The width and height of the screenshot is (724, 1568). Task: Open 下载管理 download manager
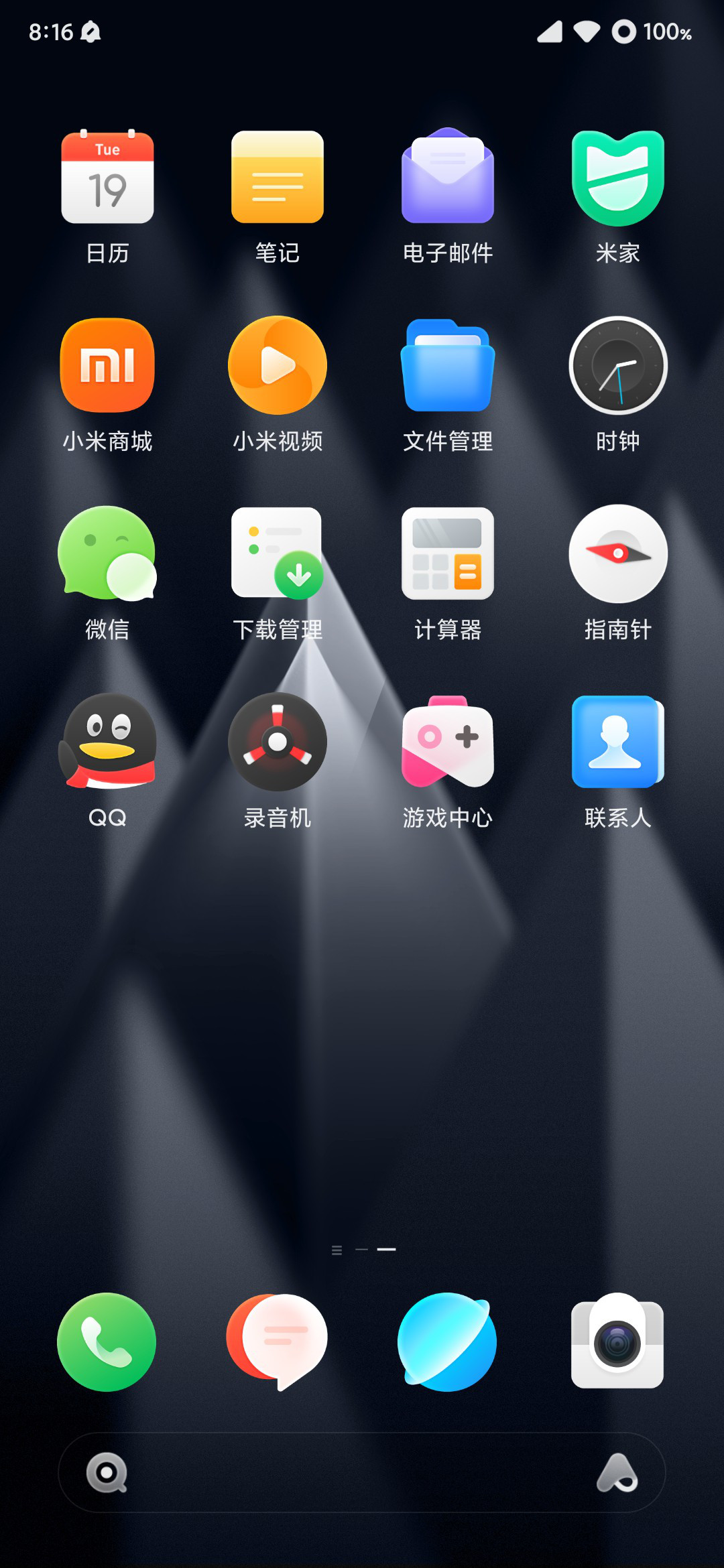pyautogui.click(x=278, y=553)
